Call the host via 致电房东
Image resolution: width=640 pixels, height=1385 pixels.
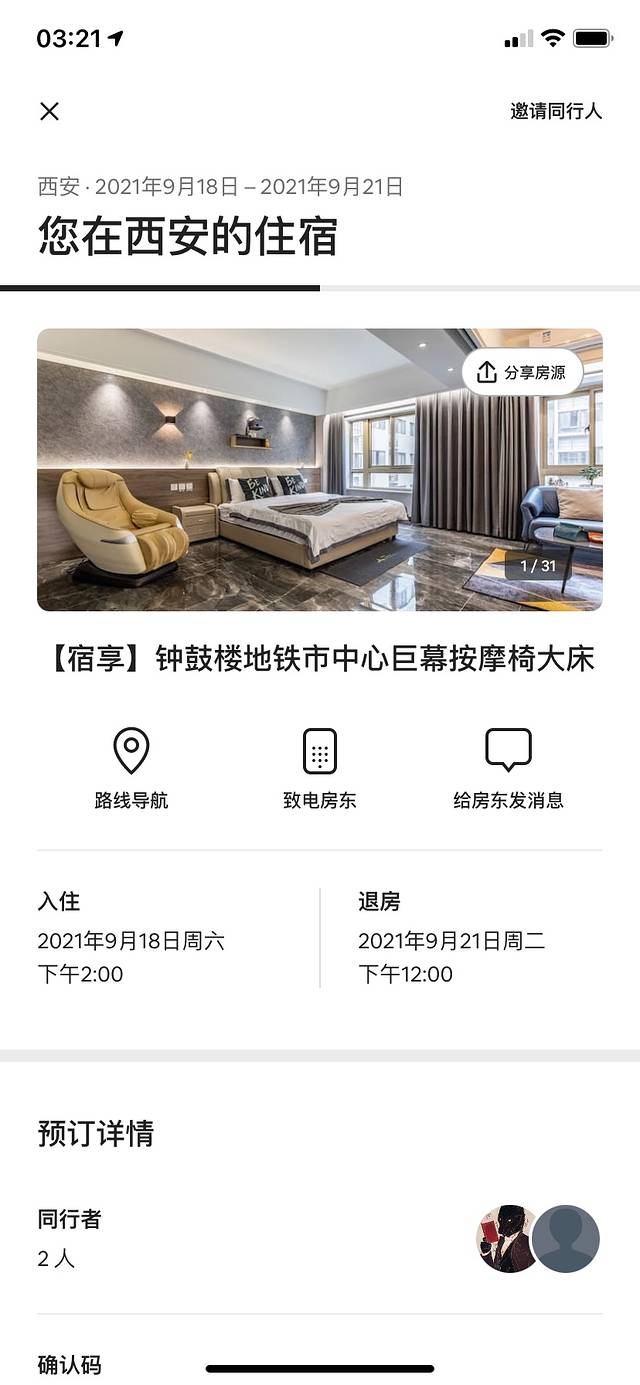(320, 768)
